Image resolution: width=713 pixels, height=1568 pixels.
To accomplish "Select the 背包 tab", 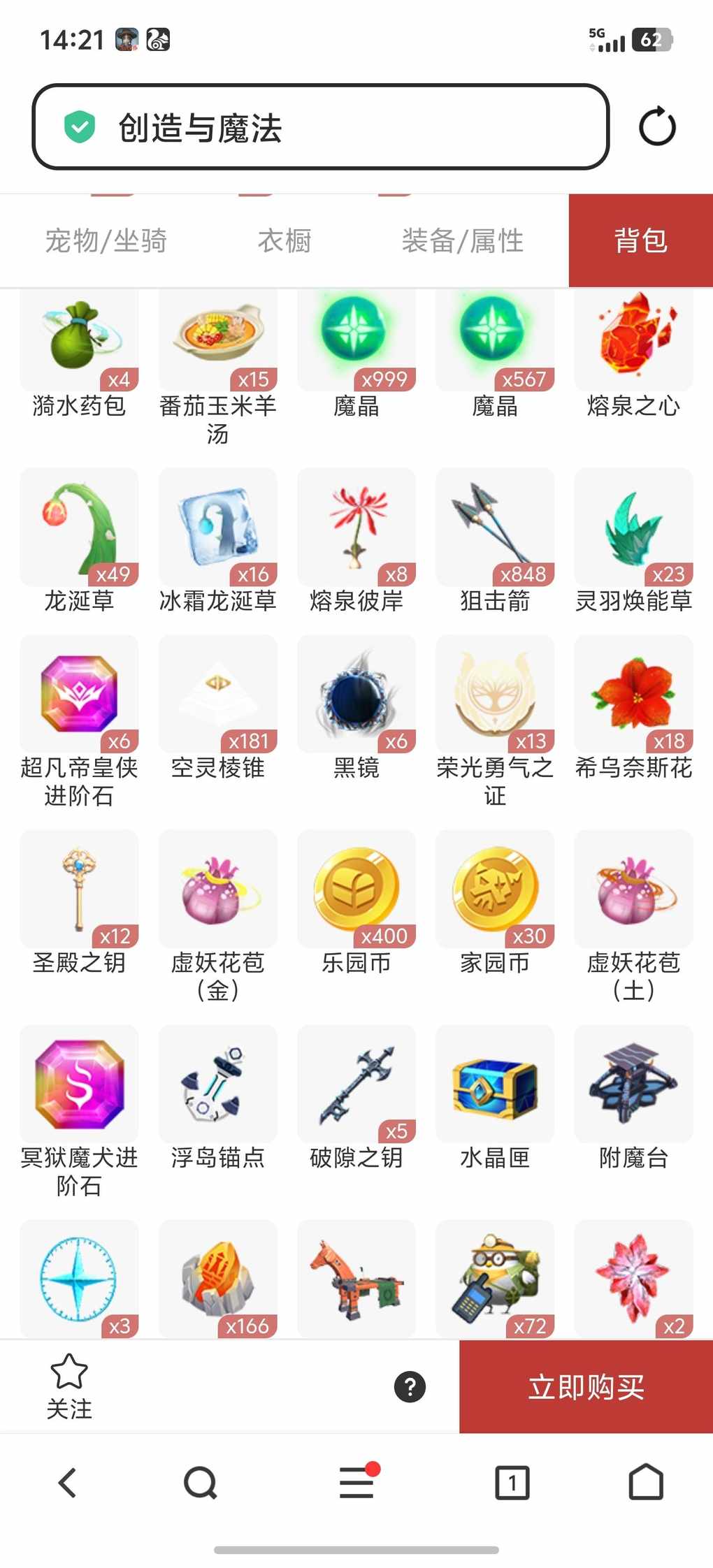I will (x=640, y=241).
